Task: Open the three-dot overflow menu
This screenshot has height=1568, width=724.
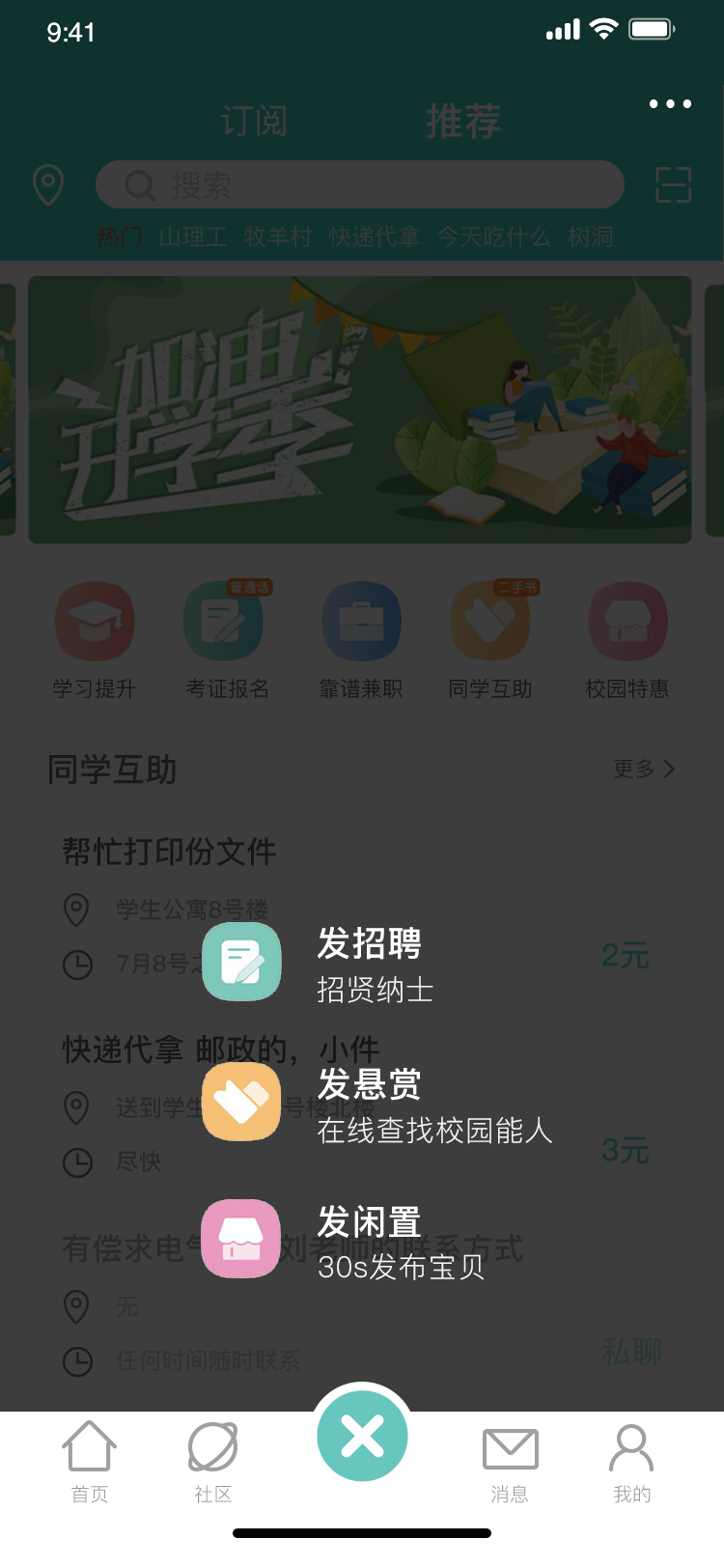Action: 668,103
